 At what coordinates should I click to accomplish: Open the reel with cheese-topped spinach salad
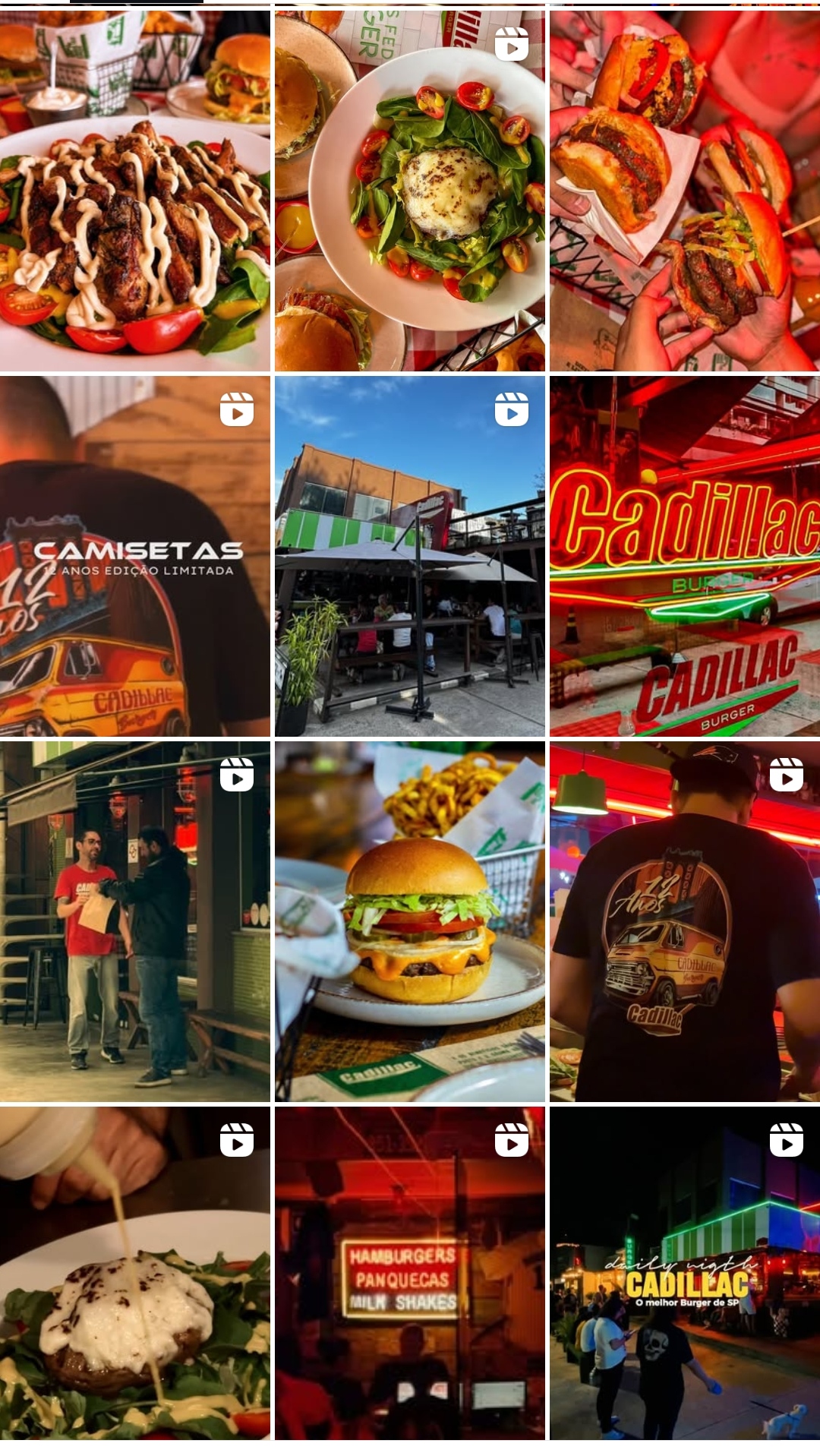click(x=410, y=190)
